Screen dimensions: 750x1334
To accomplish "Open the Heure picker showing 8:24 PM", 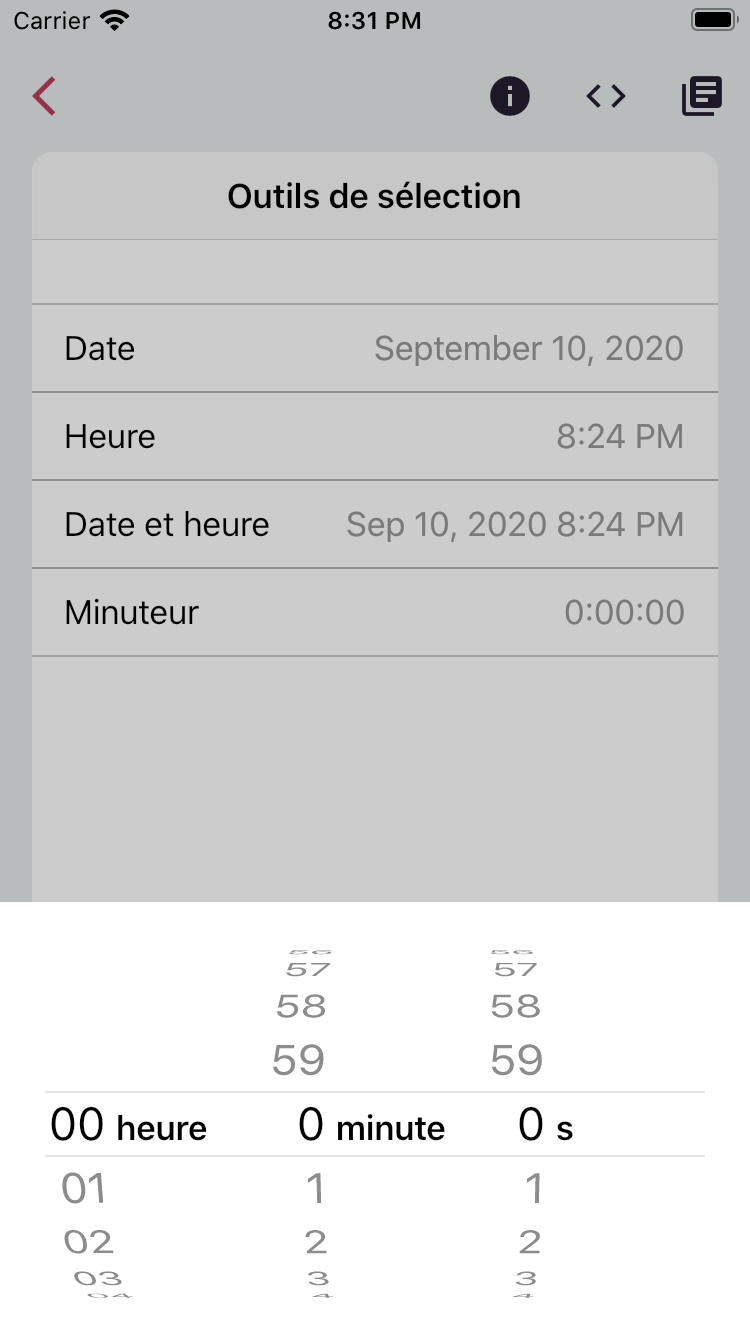I will pos(375,436).
